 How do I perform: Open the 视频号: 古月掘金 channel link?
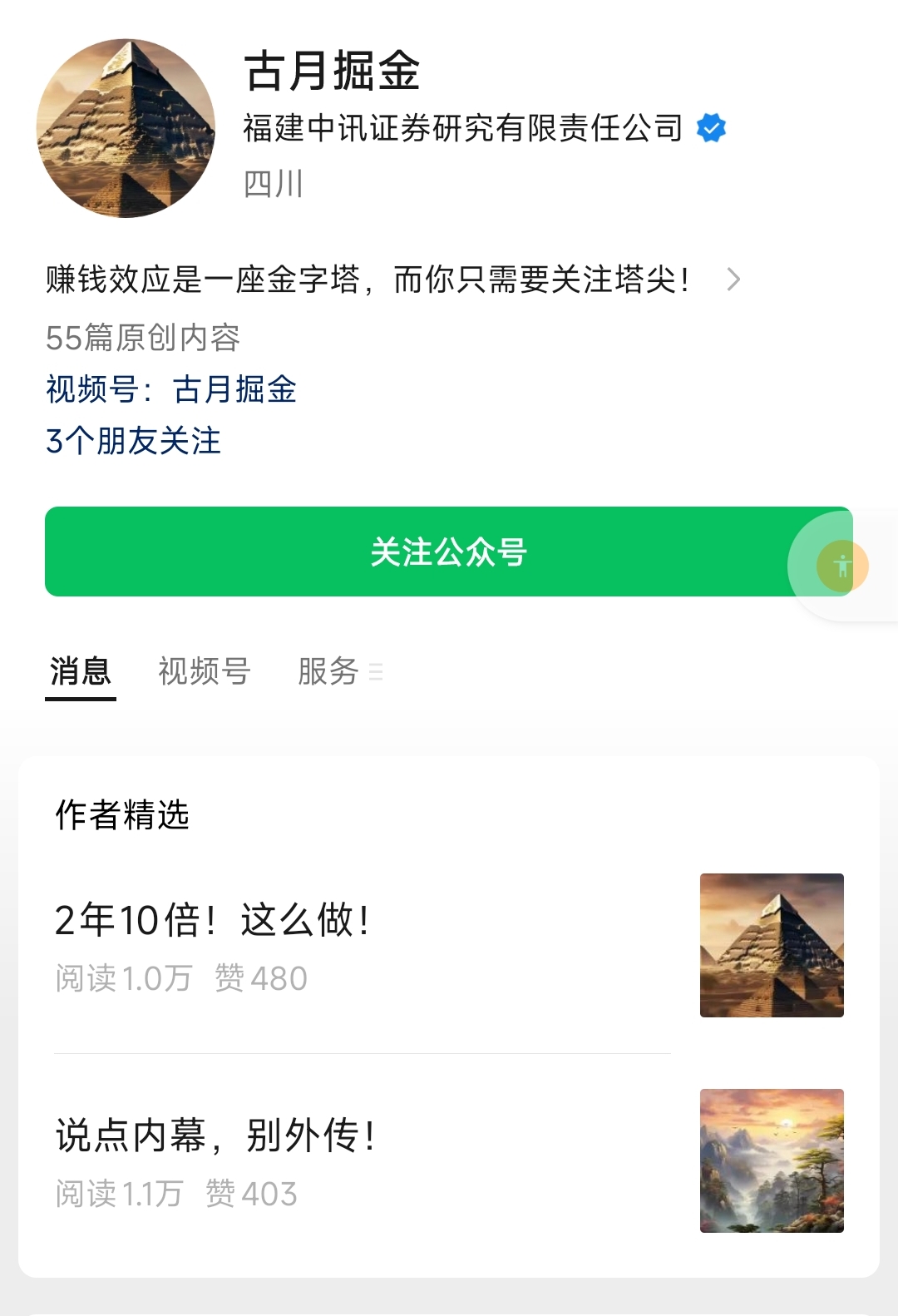[171, 389]
